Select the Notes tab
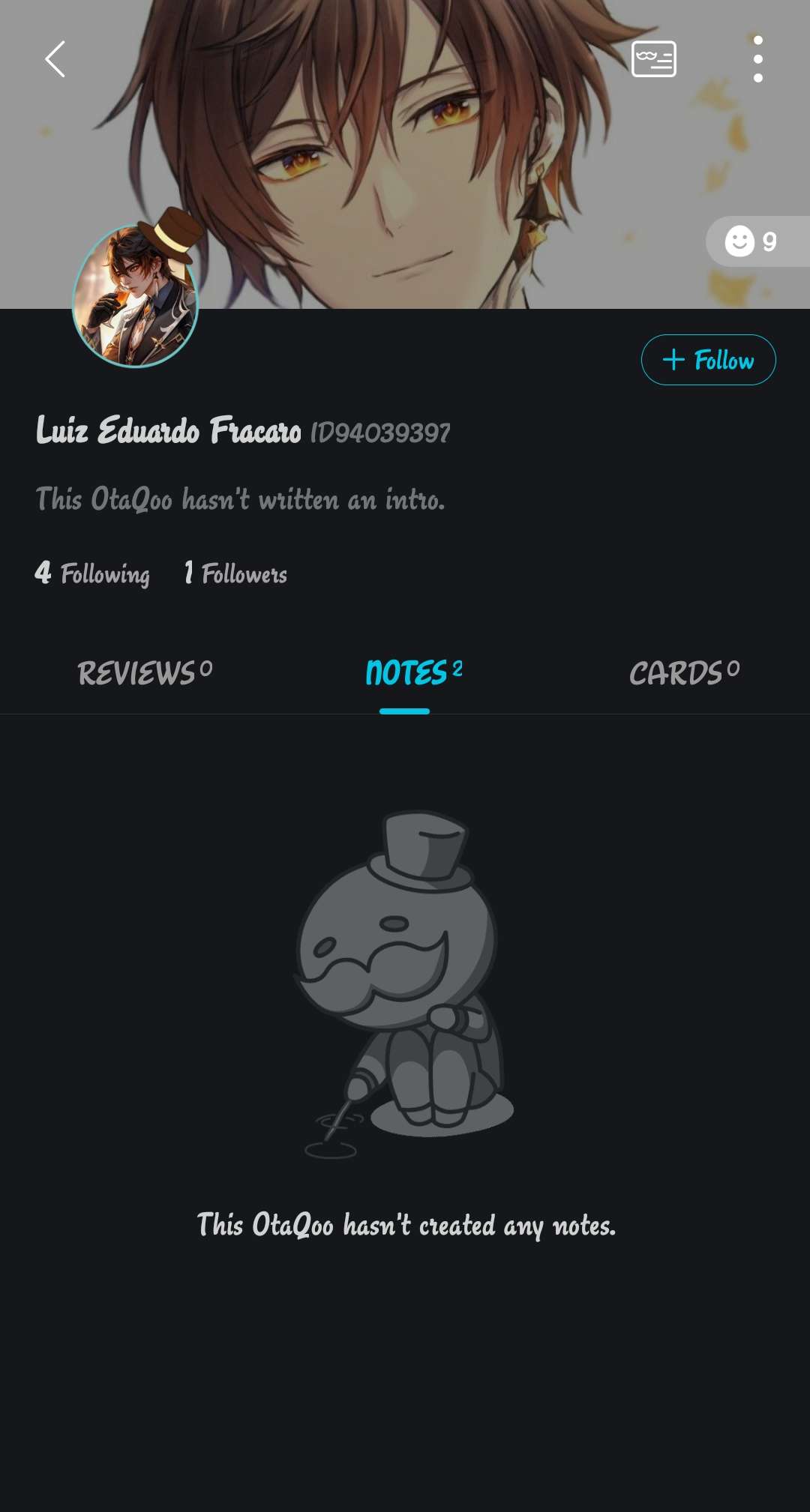 tap(413, 672)
